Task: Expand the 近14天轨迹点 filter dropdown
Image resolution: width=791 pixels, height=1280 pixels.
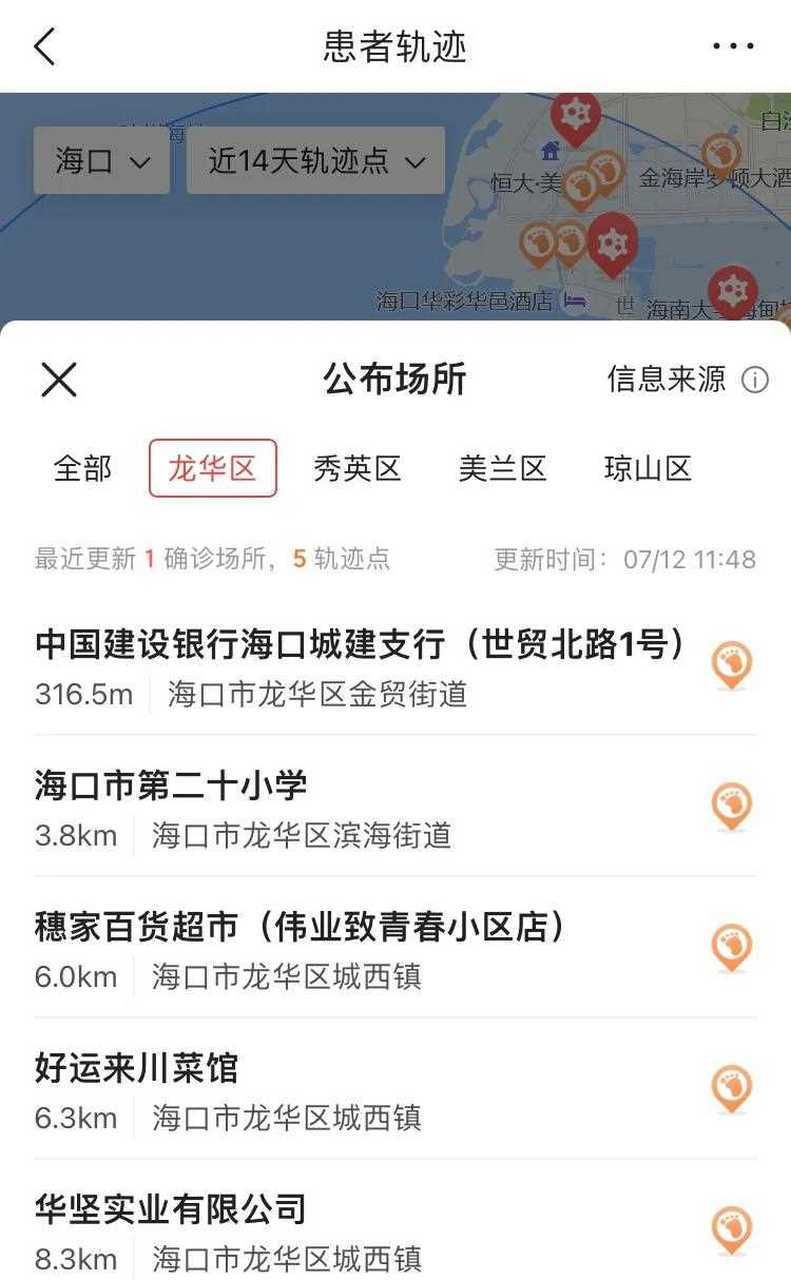Action: pyautogui.click(x=313, y=160)
